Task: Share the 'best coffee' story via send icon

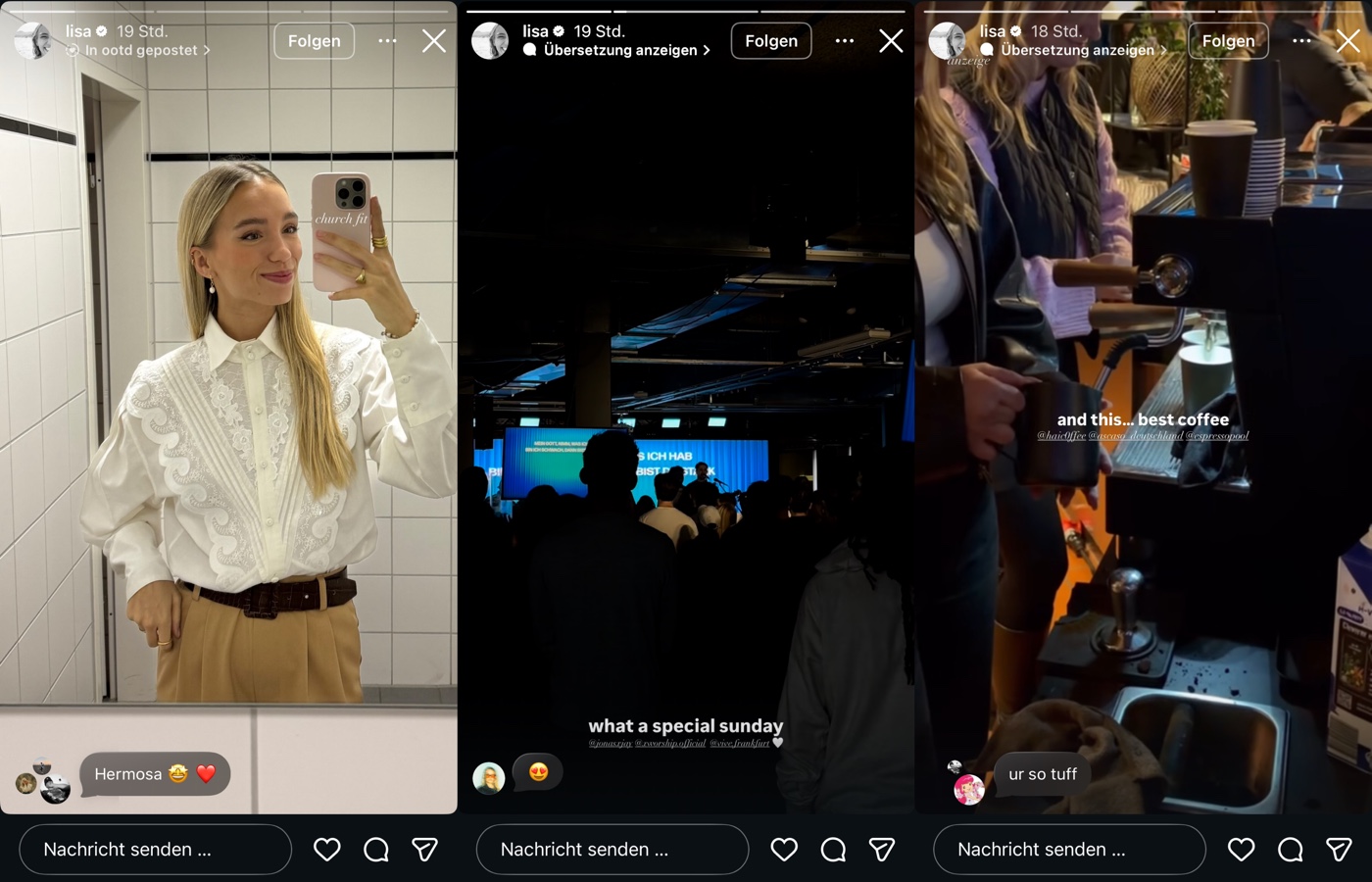Action: point(1339,850)
